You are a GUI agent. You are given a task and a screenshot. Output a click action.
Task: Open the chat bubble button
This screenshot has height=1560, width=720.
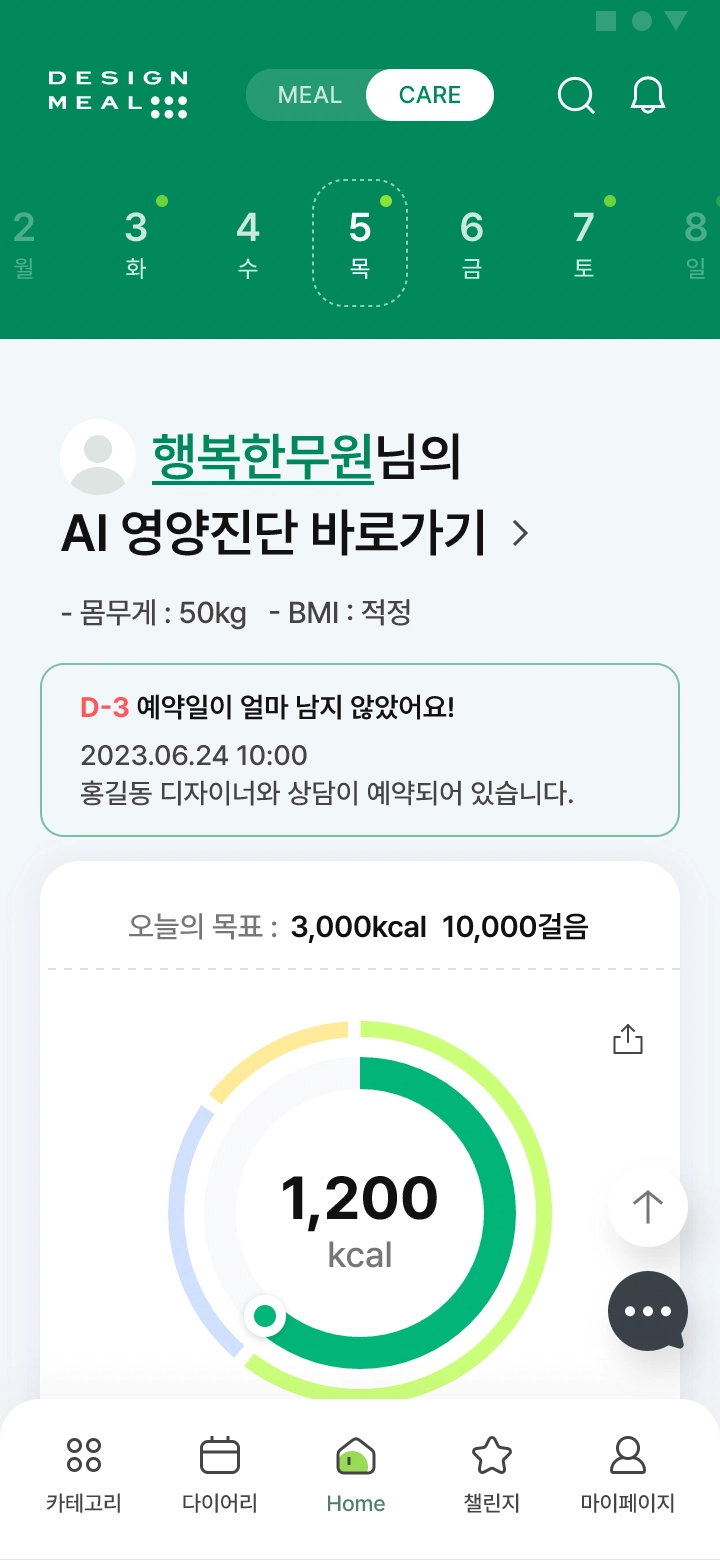coord(647,1311)
